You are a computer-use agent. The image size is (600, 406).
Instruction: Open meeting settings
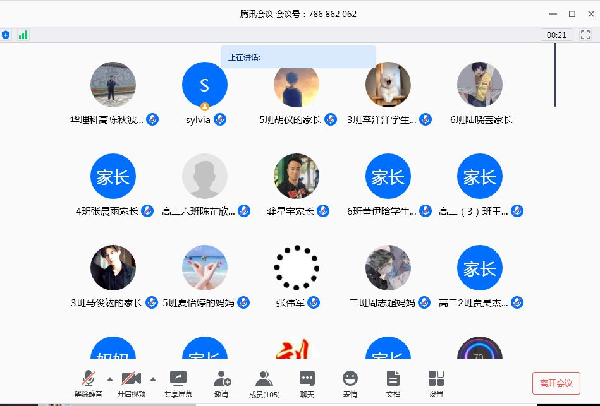(x=436, y=379)
